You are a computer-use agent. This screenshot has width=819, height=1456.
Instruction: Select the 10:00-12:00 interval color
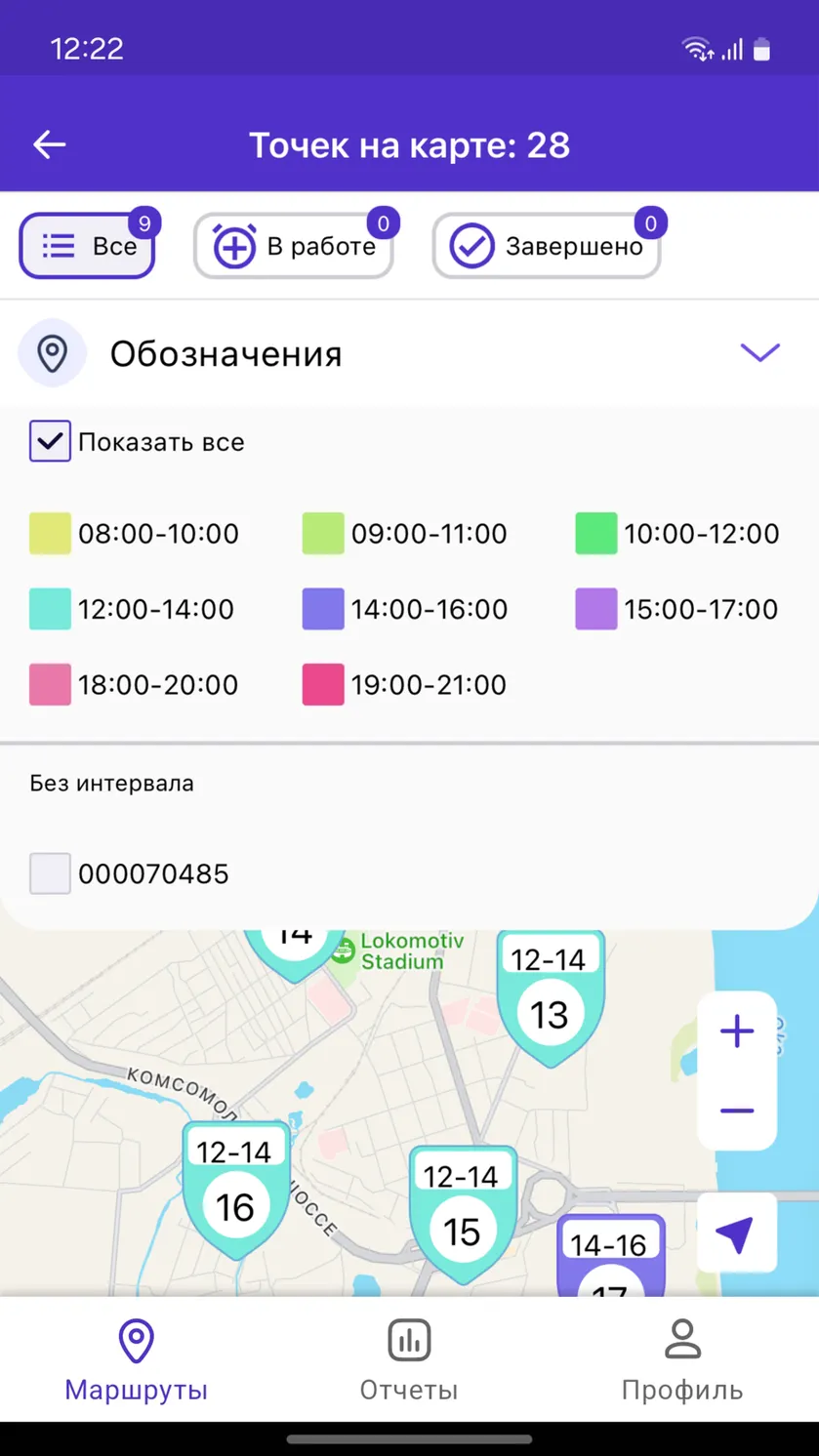click(x=596, y=534)
